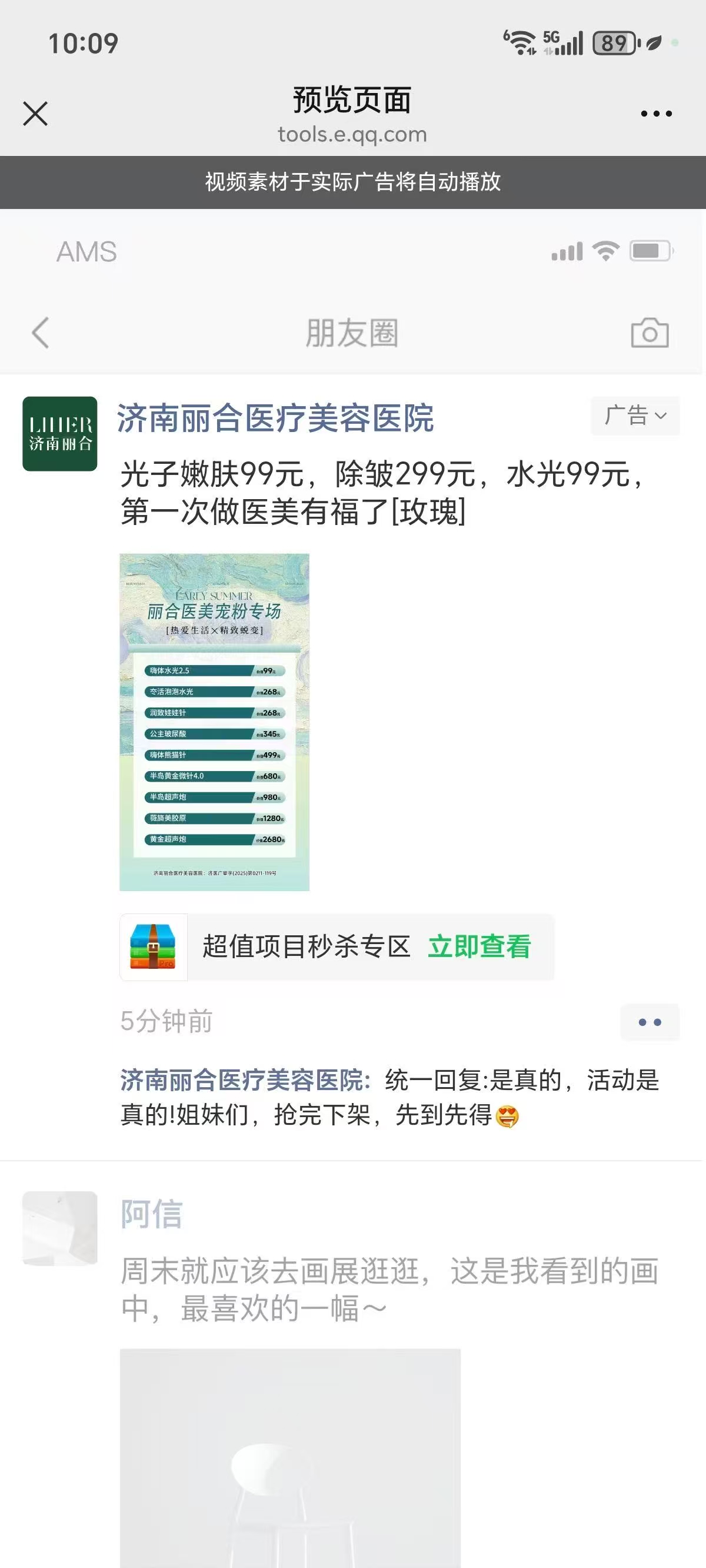View the 丽合医美宠粉专场 ad image
706x1568 pixels.
214,722
